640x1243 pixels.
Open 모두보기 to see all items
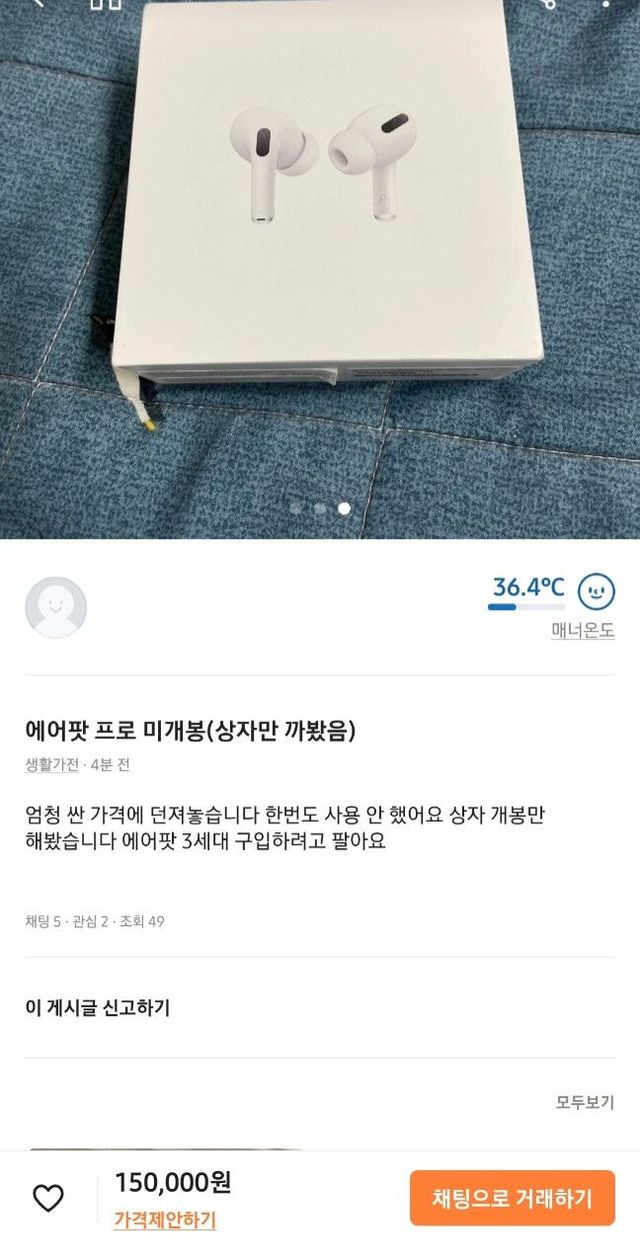point(585,1102)
